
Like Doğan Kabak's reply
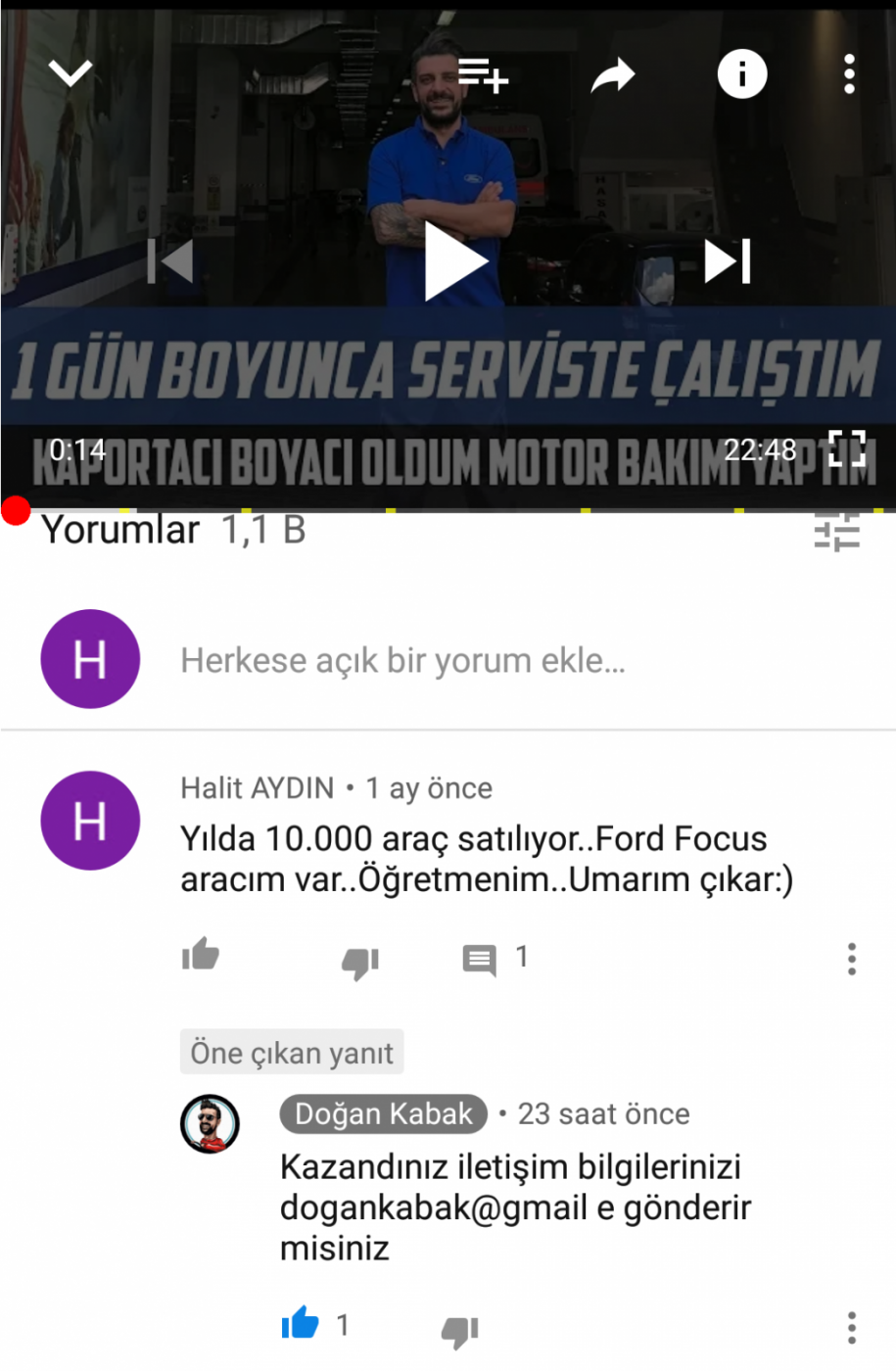click(x=300, y=1325)
